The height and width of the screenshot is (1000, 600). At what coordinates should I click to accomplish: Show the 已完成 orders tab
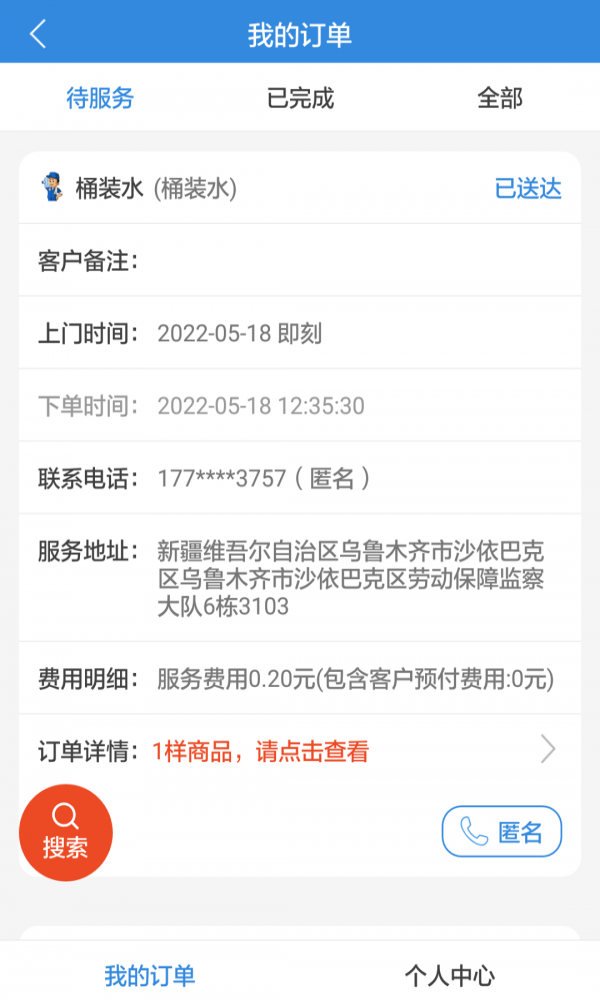pos(300,98)
